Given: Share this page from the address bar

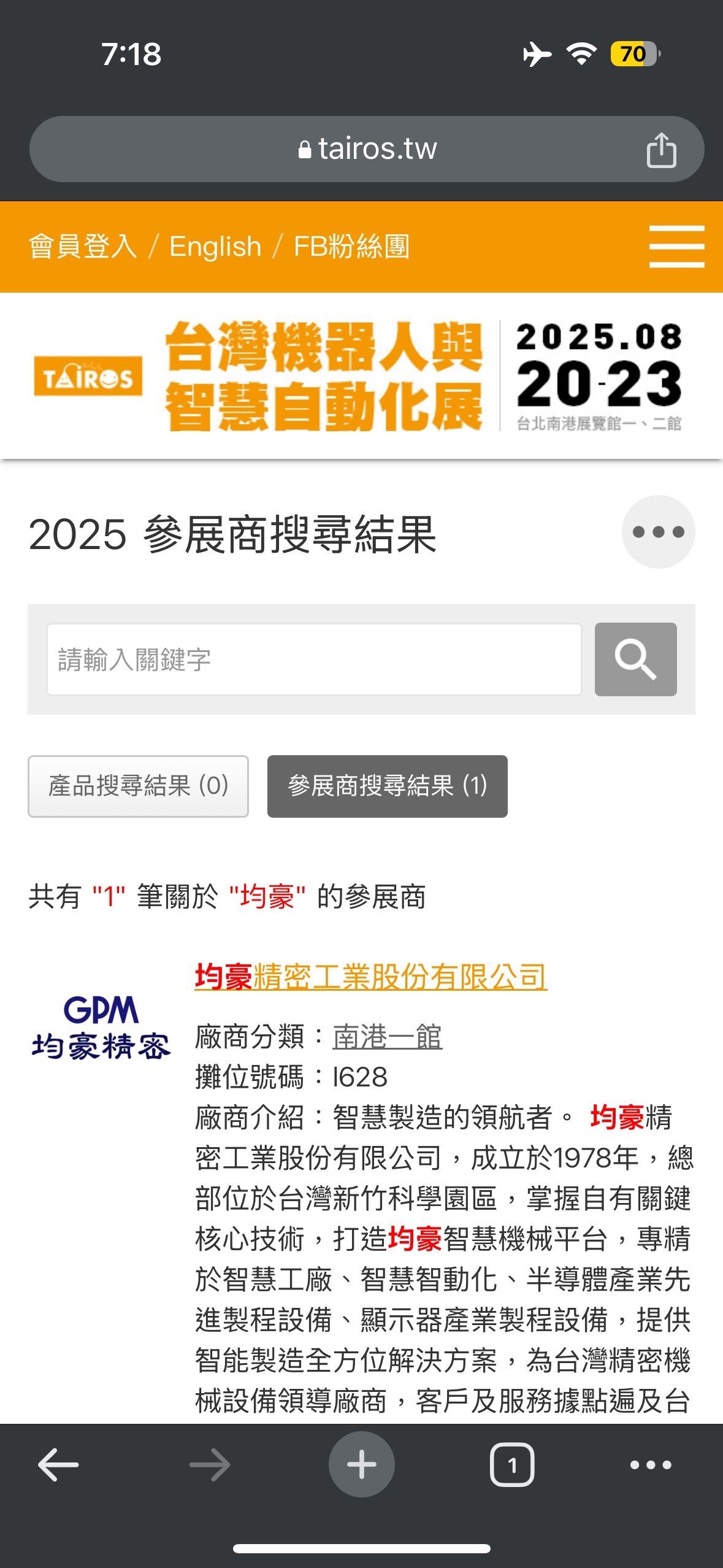Looking at the screenshot, I should (x=661, y=150).
